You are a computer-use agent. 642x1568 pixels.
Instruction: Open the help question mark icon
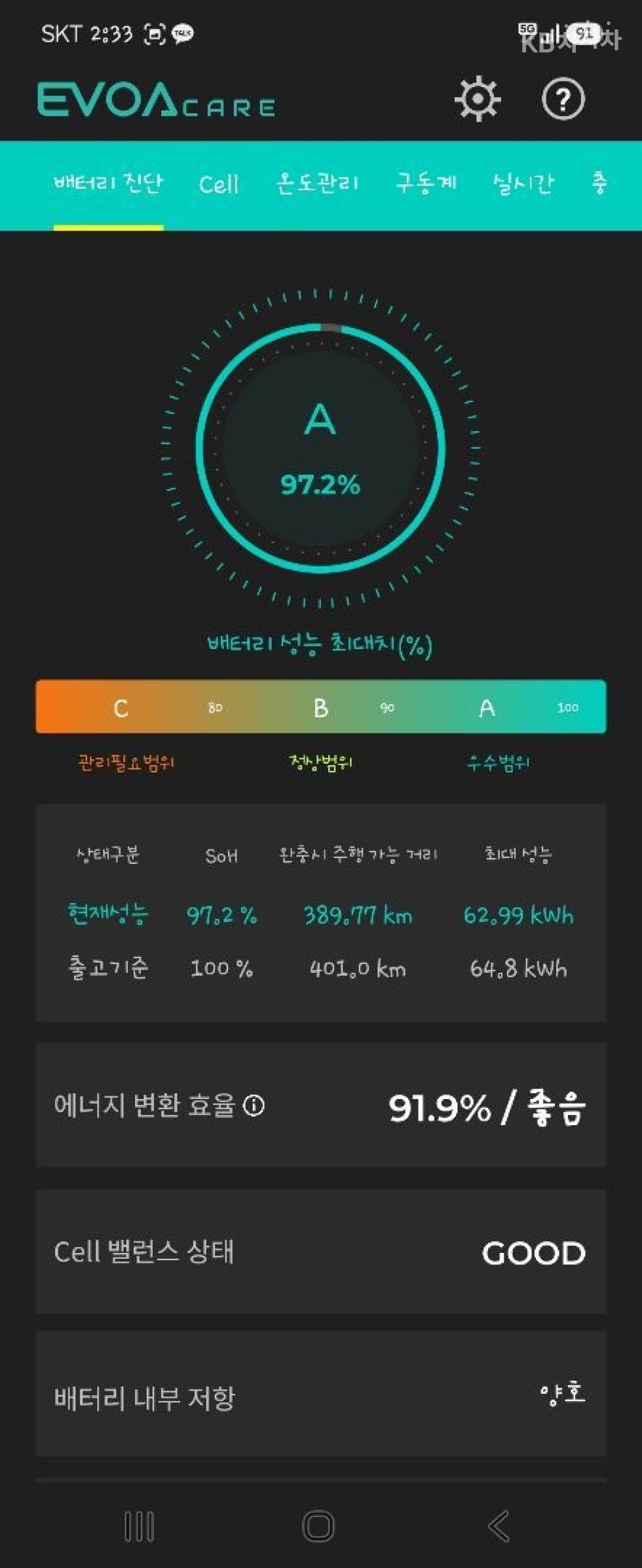pos(563,99)
